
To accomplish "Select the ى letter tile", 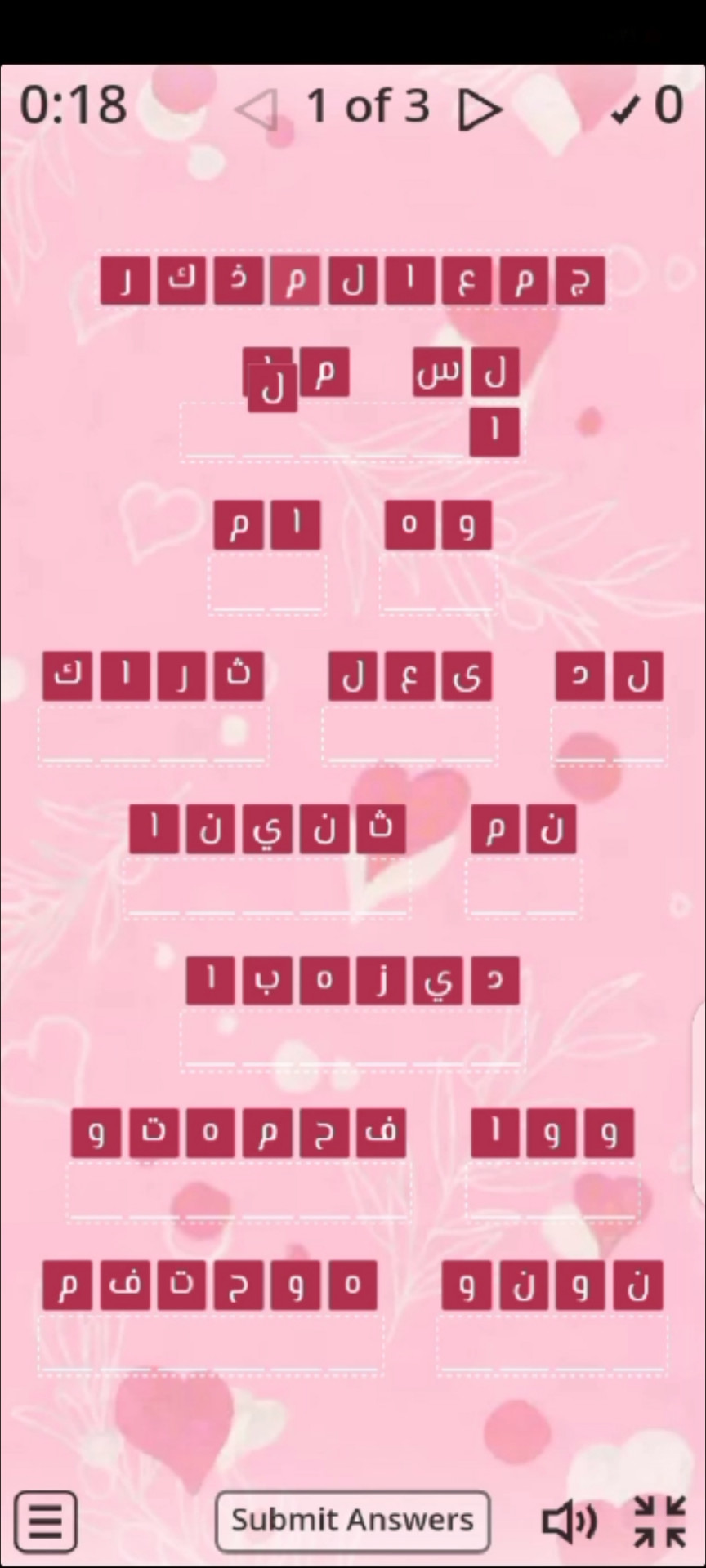I will (467, 676).
